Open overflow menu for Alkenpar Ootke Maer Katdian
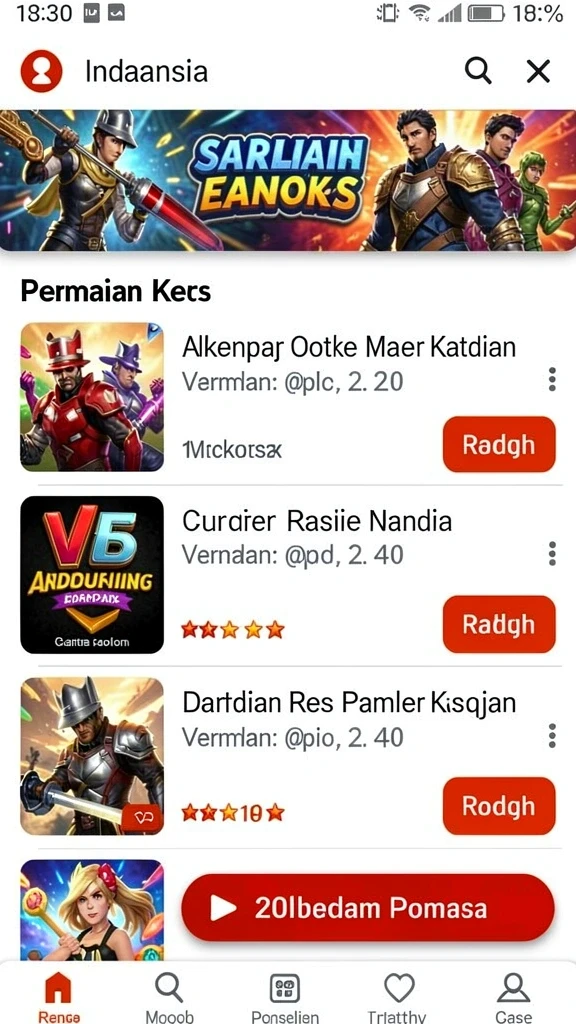Viewport: 576px width, 1024px height. 552,379
